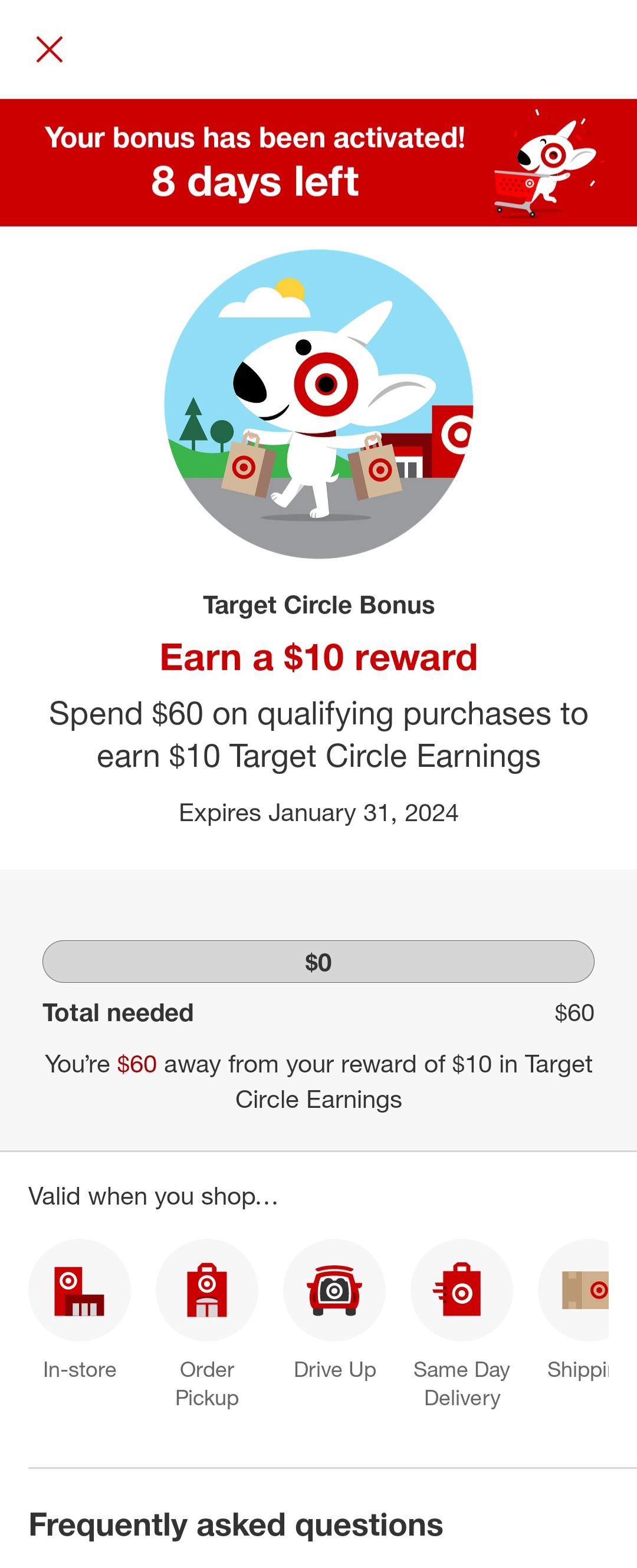
Task: Close the bonus detail screen
Action: point(49,49)
